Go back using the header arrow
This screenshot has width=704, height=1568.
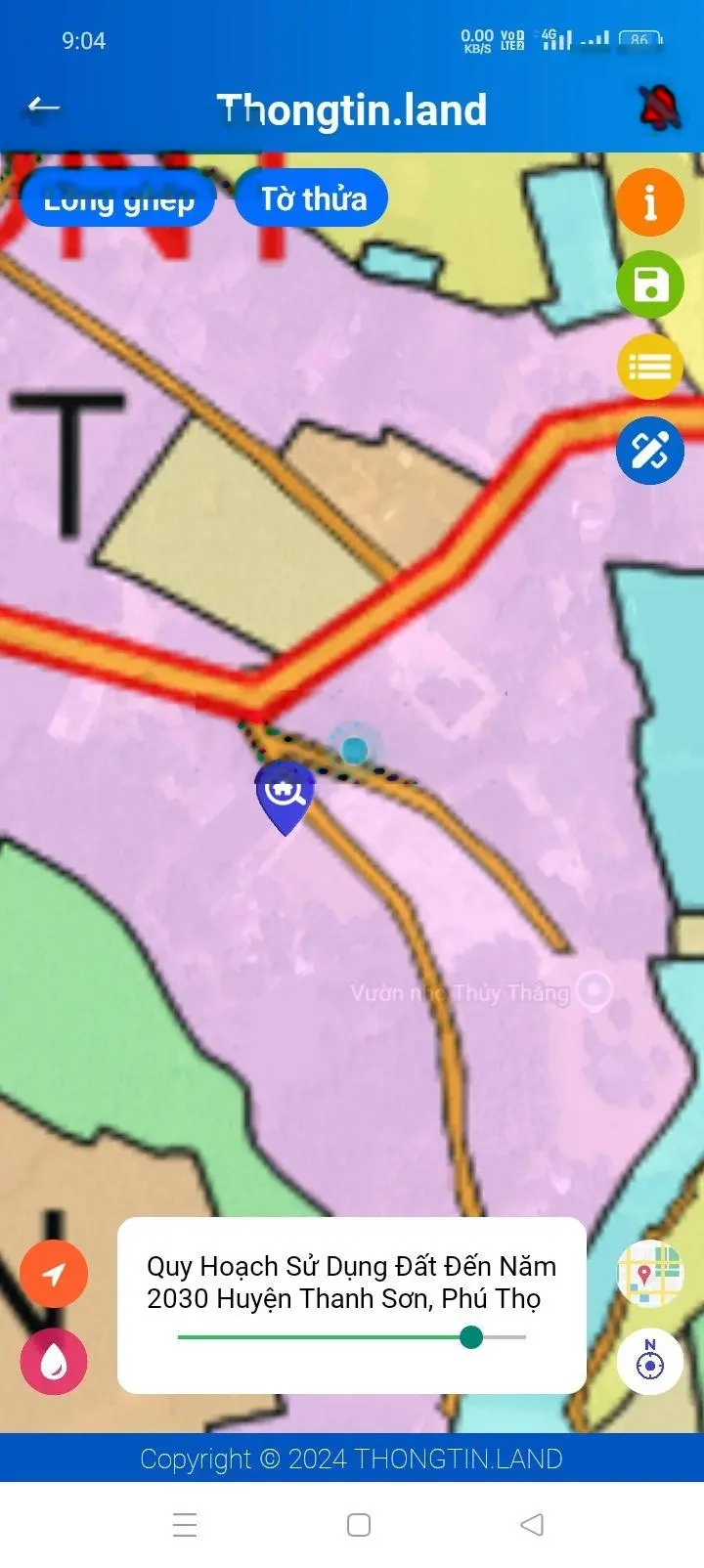pyautogui.click(x=44, y=108)
